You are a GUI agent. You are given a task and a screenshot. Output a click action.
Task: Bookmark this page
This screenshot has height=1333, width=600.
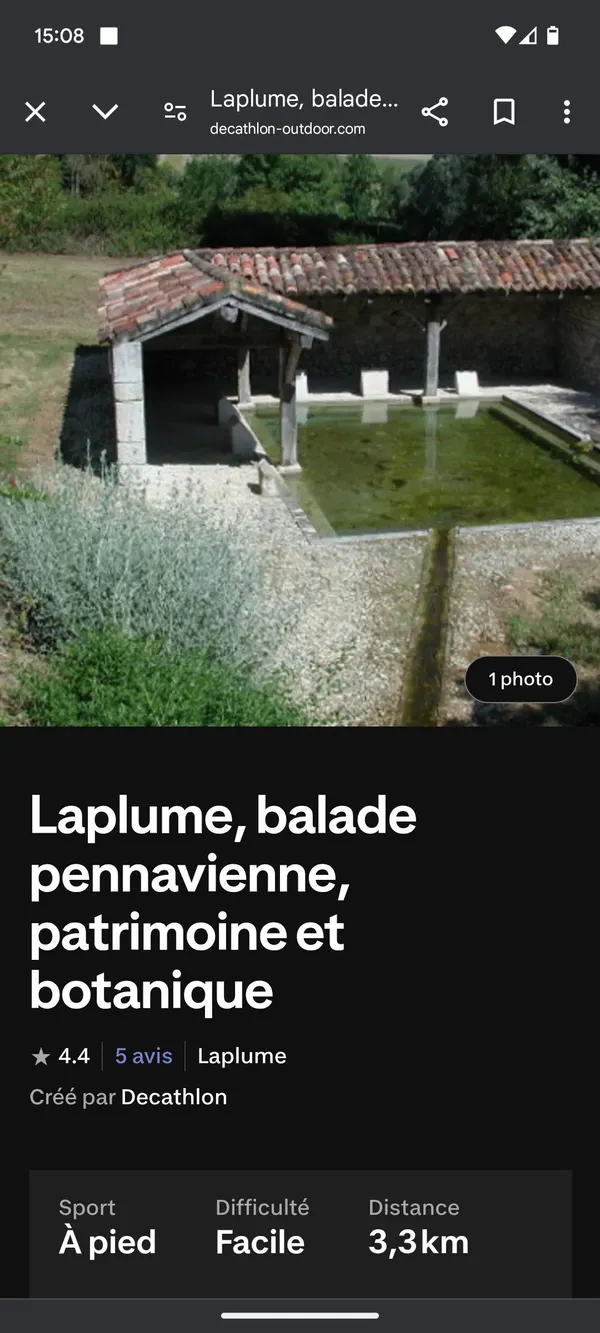click(504, 112)
